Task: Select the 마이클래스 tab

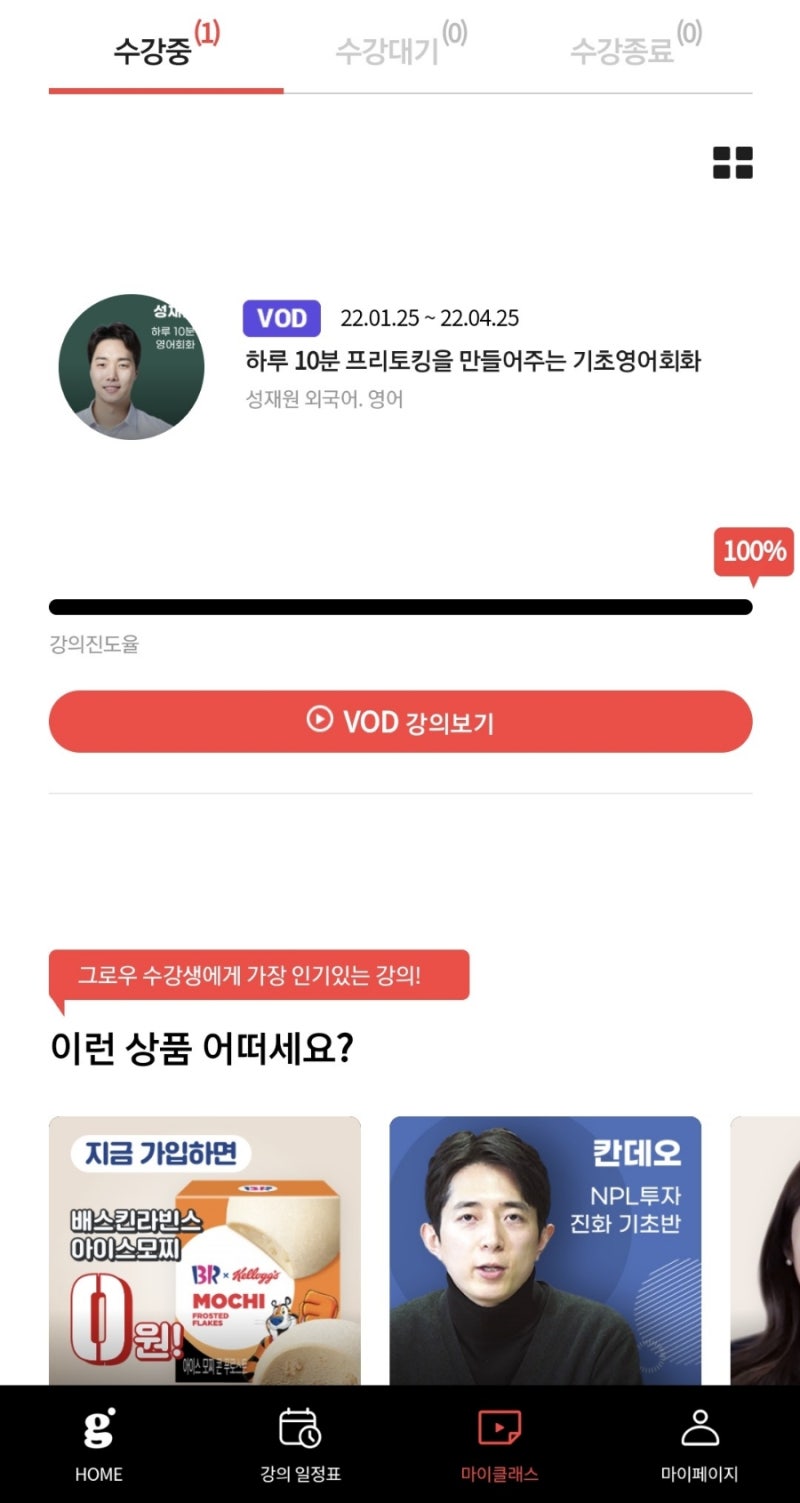Action: pyautogui.click(x=500, y=1445)
